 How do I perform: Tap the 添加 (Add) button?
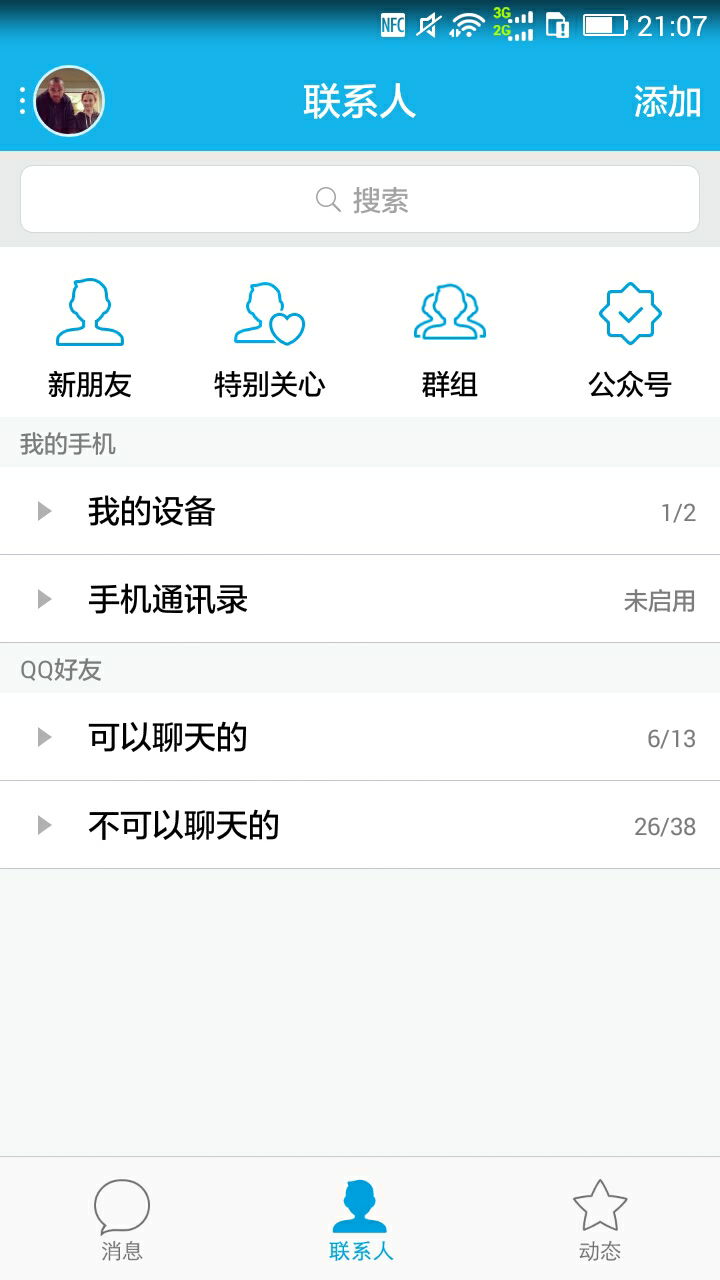click(x=668, y=102)
